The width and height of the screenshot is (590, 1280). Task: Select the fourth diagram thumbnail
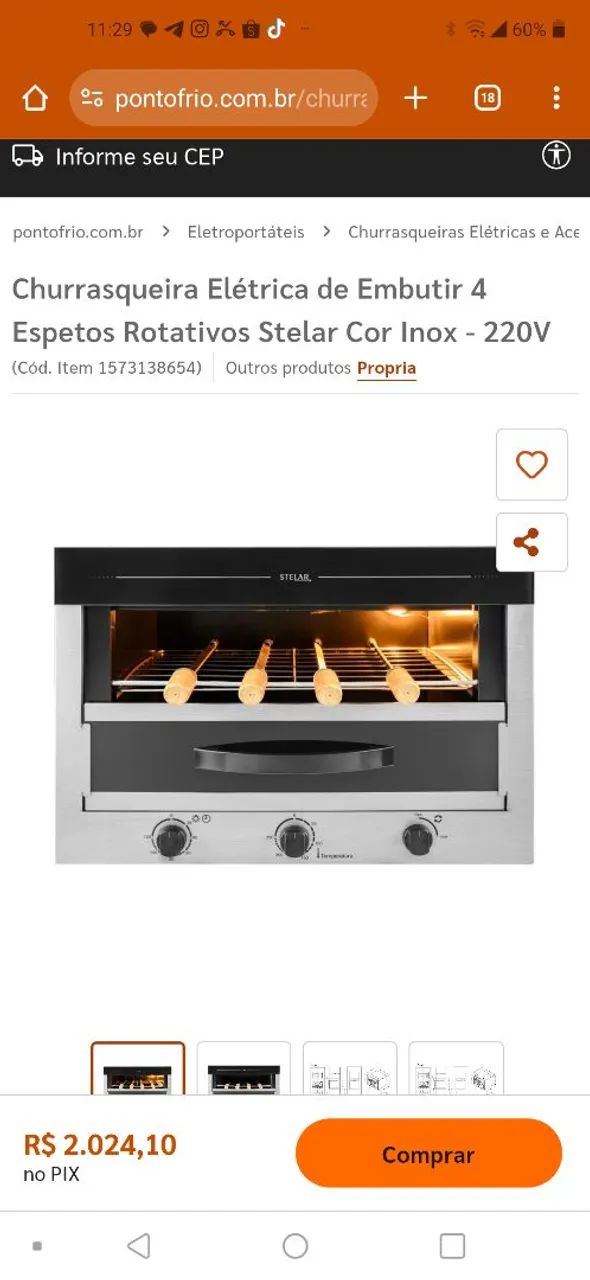(x=456, y=1069)
